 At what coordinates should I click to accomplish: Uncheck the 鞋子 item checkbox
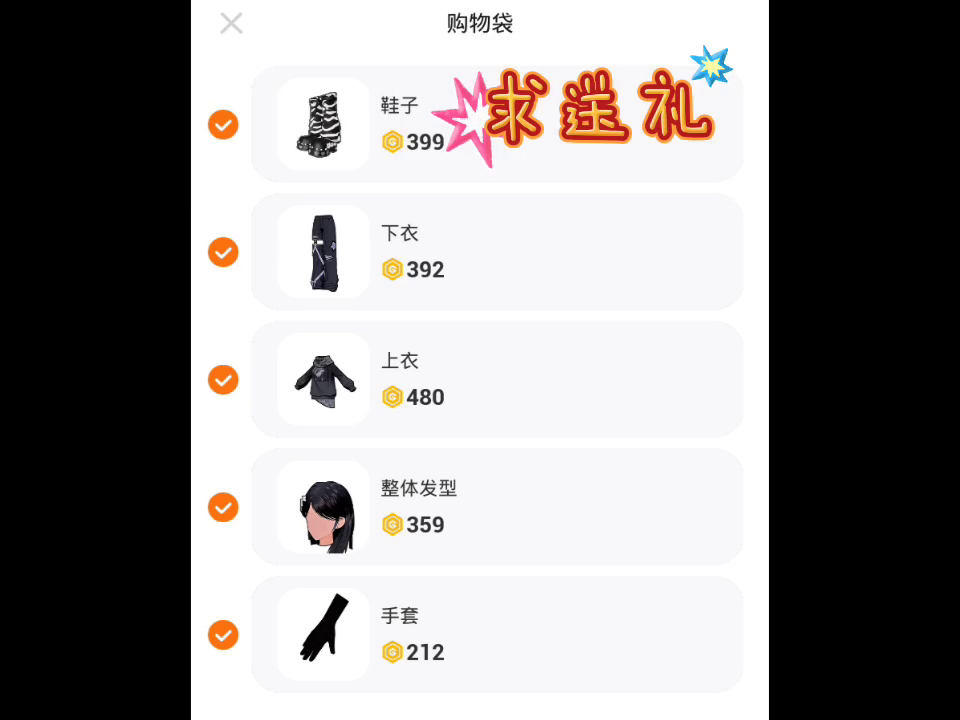tap(223, 125)
